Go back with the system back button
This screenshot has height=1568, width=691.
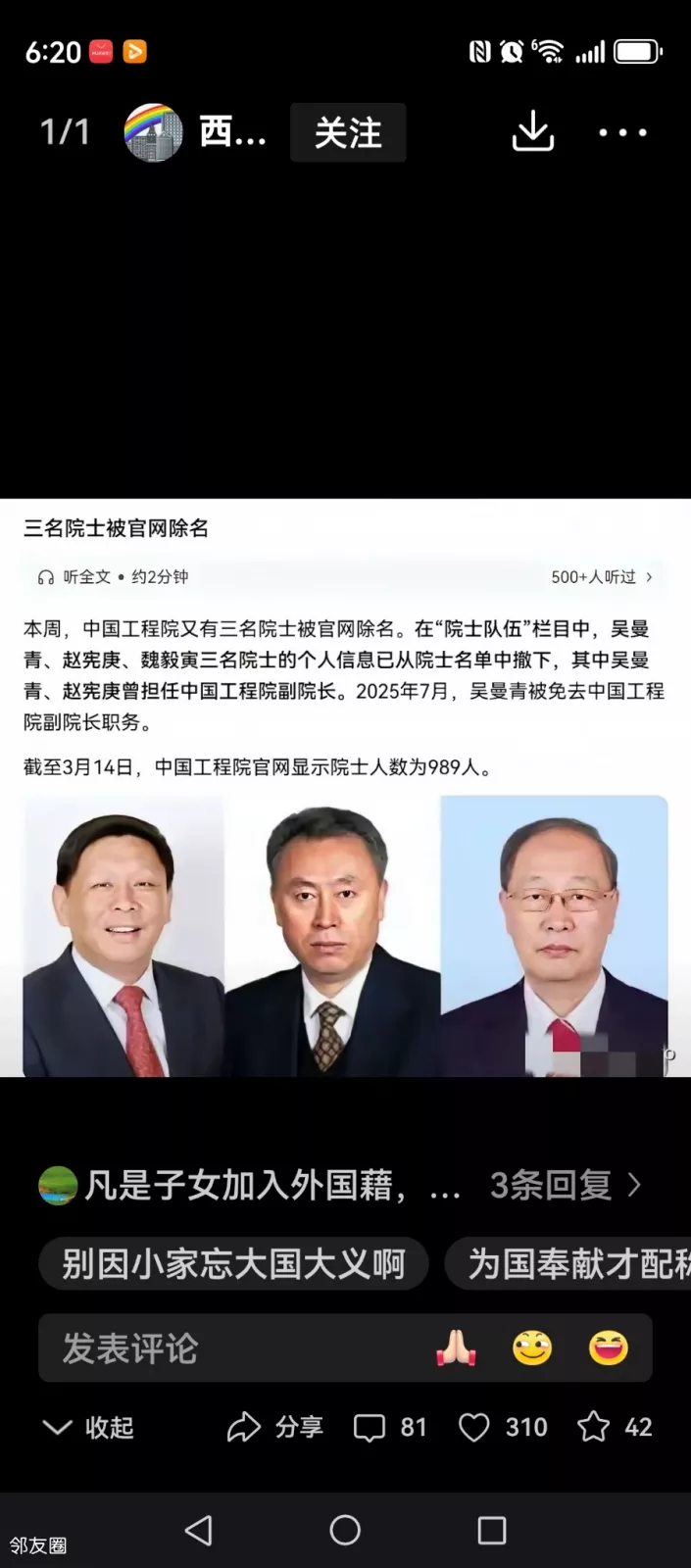pos(198,1530)
